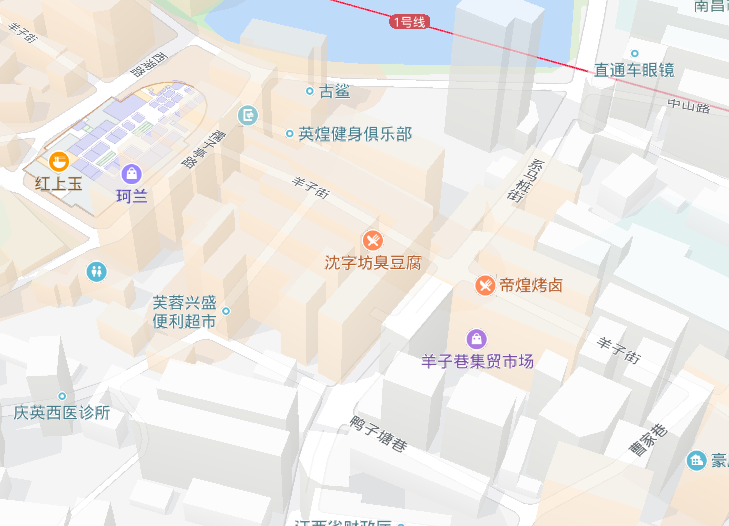Tap the 羊子巷集贸市场 shopping marker
729x526 pixels.
pyautogui.click(x=477, y=339)
